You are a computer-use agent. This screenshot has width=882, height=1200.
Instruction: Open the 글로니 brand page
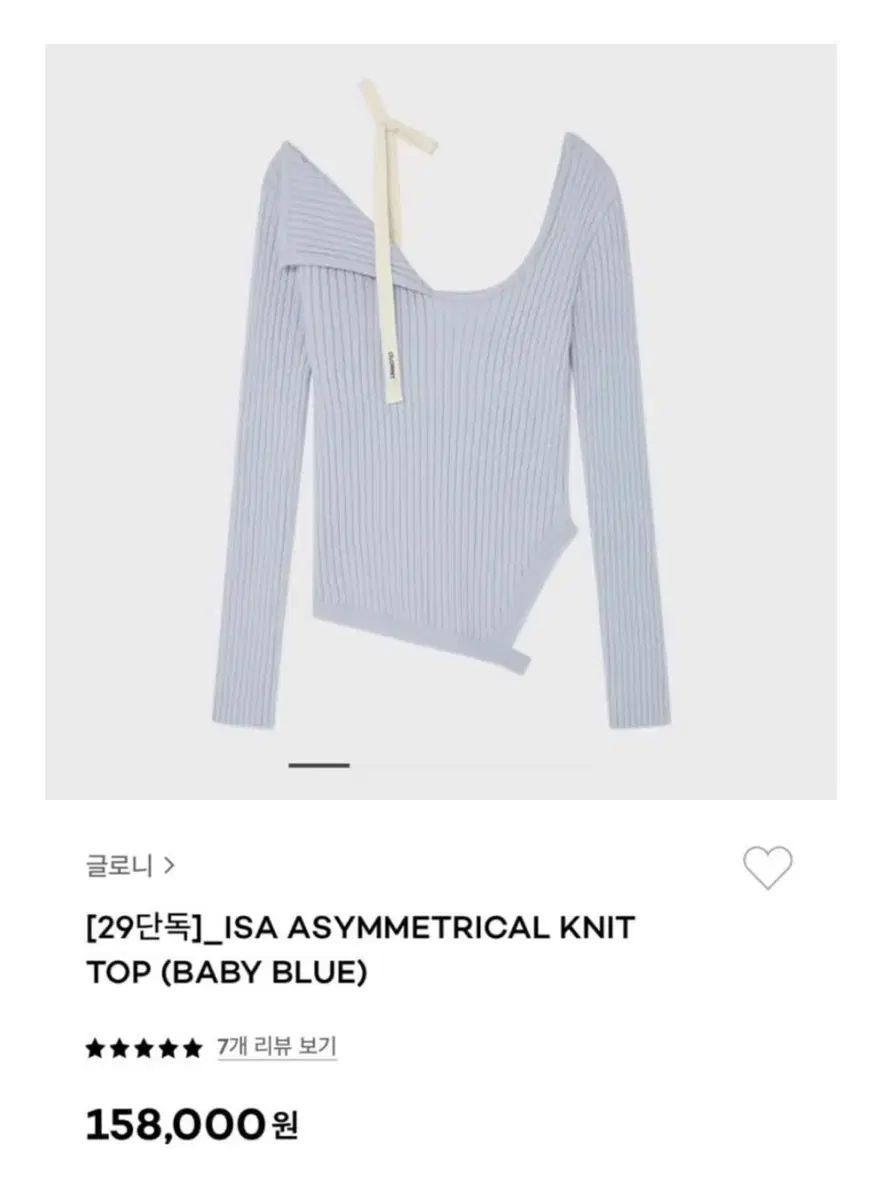(x=130, y=865)
